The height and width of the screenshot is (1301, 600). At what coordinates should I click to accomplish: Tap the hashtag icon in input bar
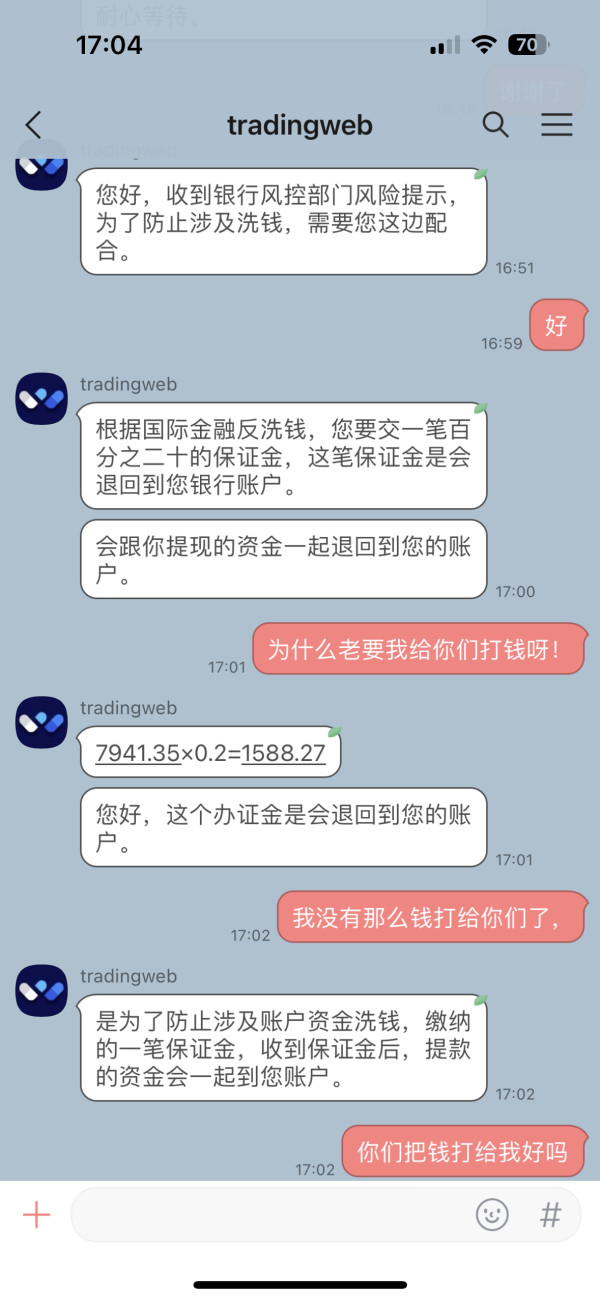point(551,1215)
